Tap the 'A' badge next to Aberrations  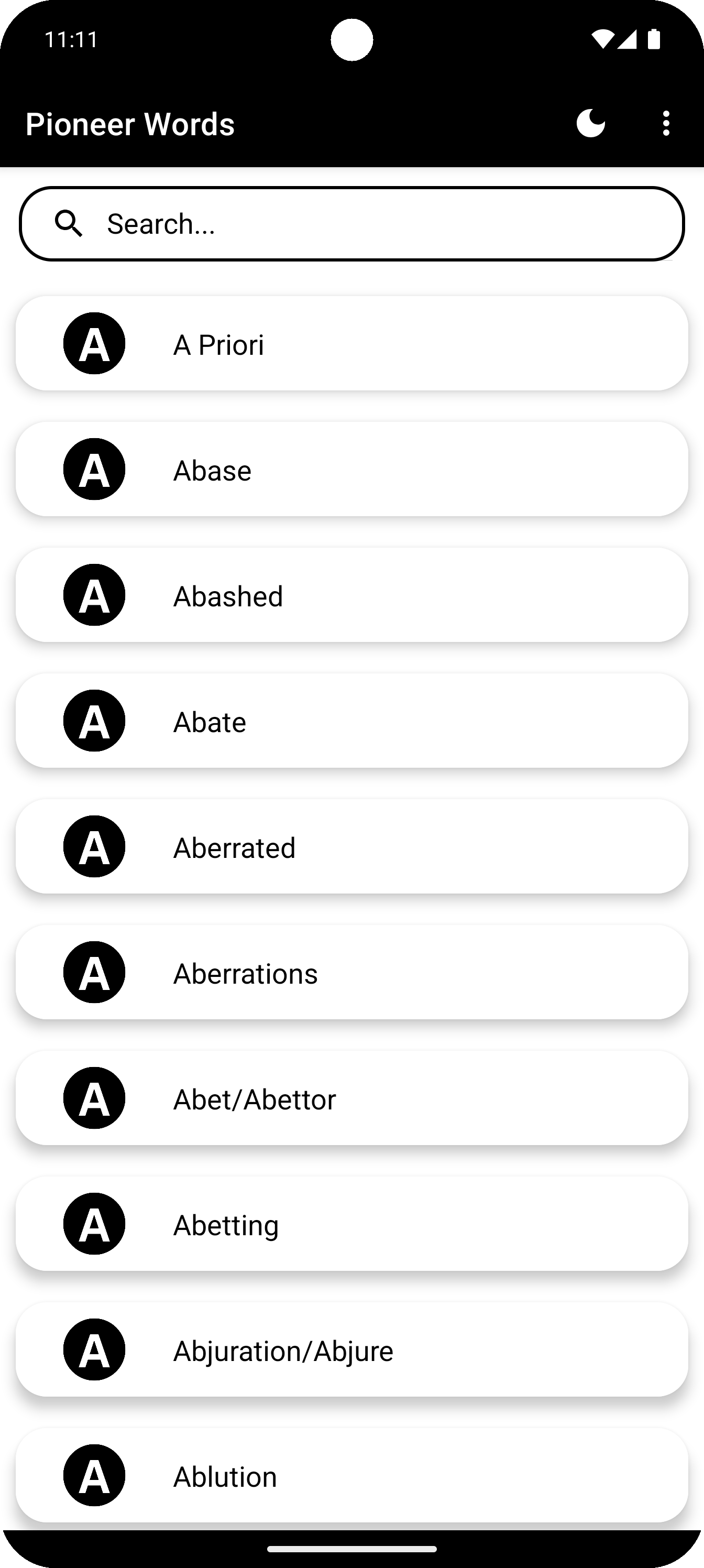(93, 972)
